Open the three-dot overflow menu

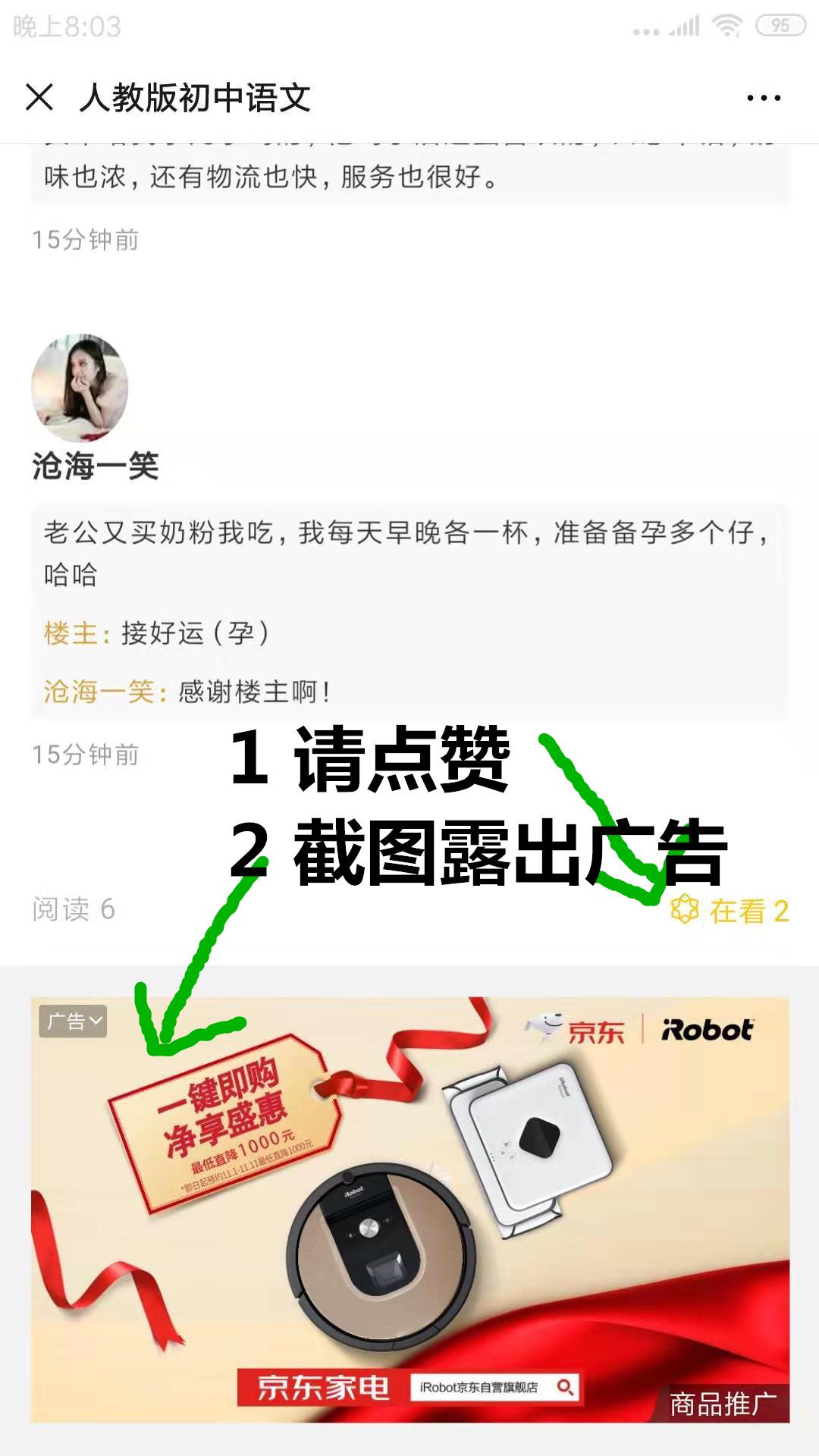click(763, 98)
